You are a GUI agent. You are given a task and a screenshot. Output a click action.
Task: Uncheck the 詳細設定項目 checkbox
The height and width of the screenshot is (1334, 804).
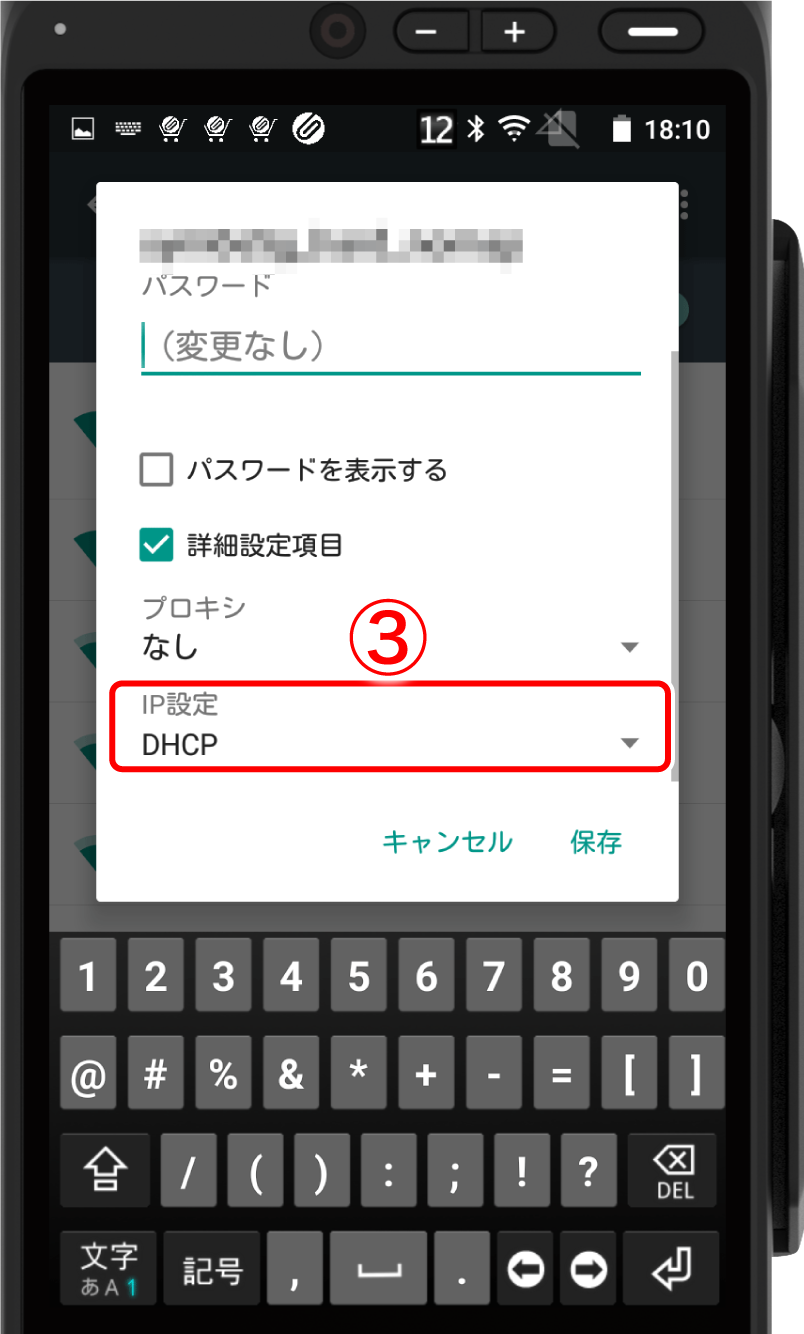click(157, 545)
